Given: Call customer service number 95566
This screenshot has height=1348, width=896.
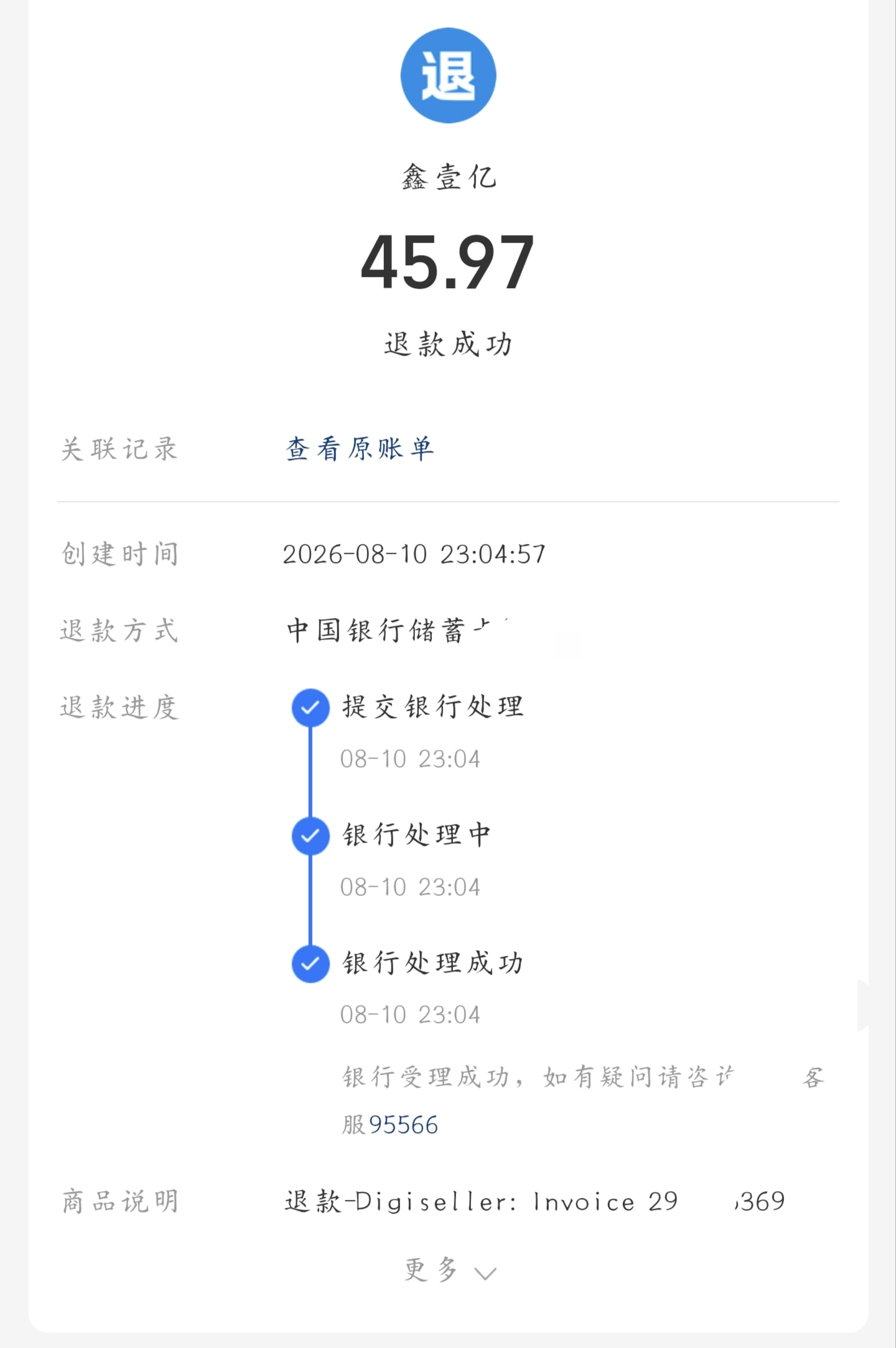Looking at the screenshot, I should point(403,1125).
